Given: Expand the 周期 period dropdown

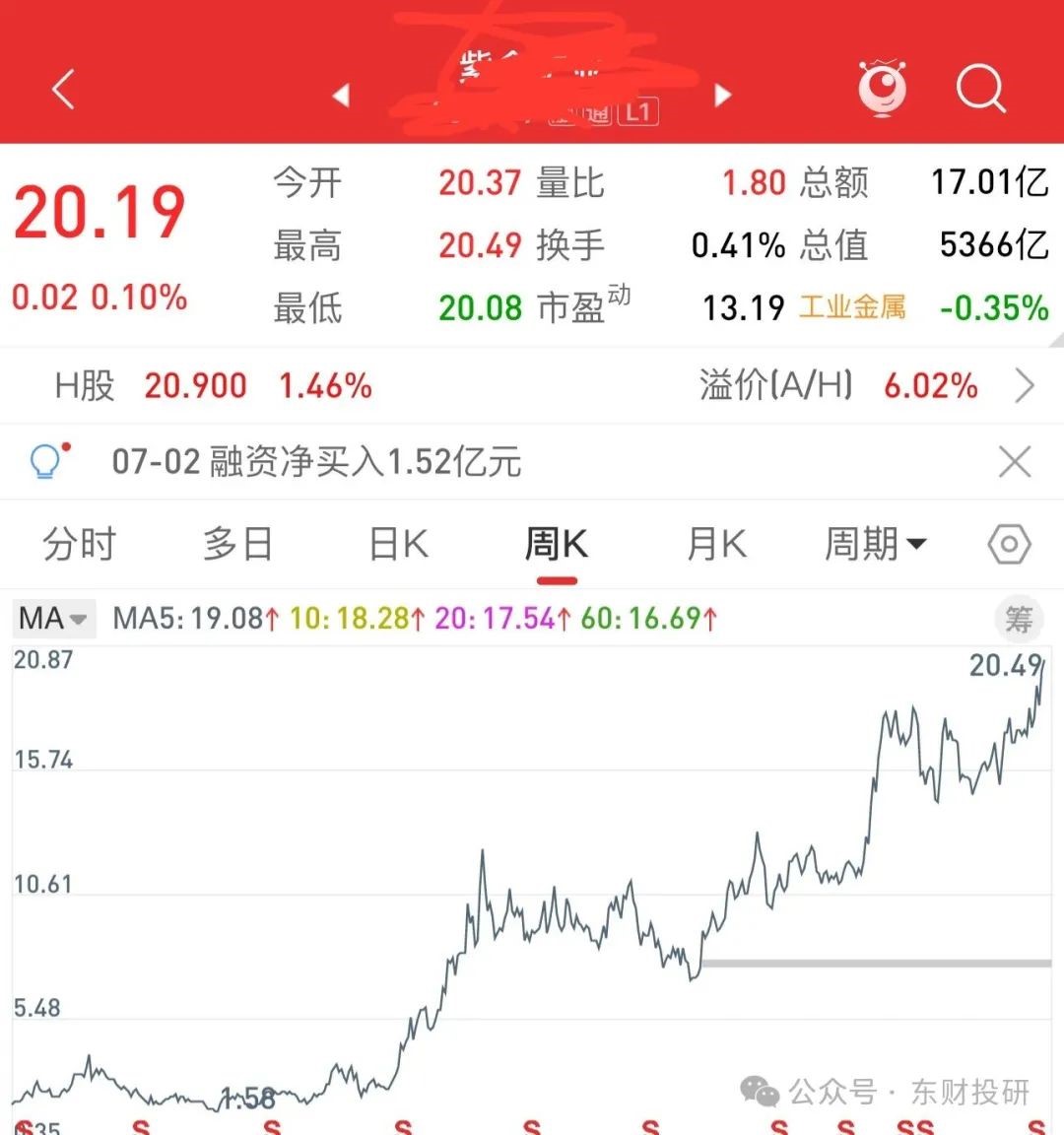Looking at the screenshot, I should [875, 544].
